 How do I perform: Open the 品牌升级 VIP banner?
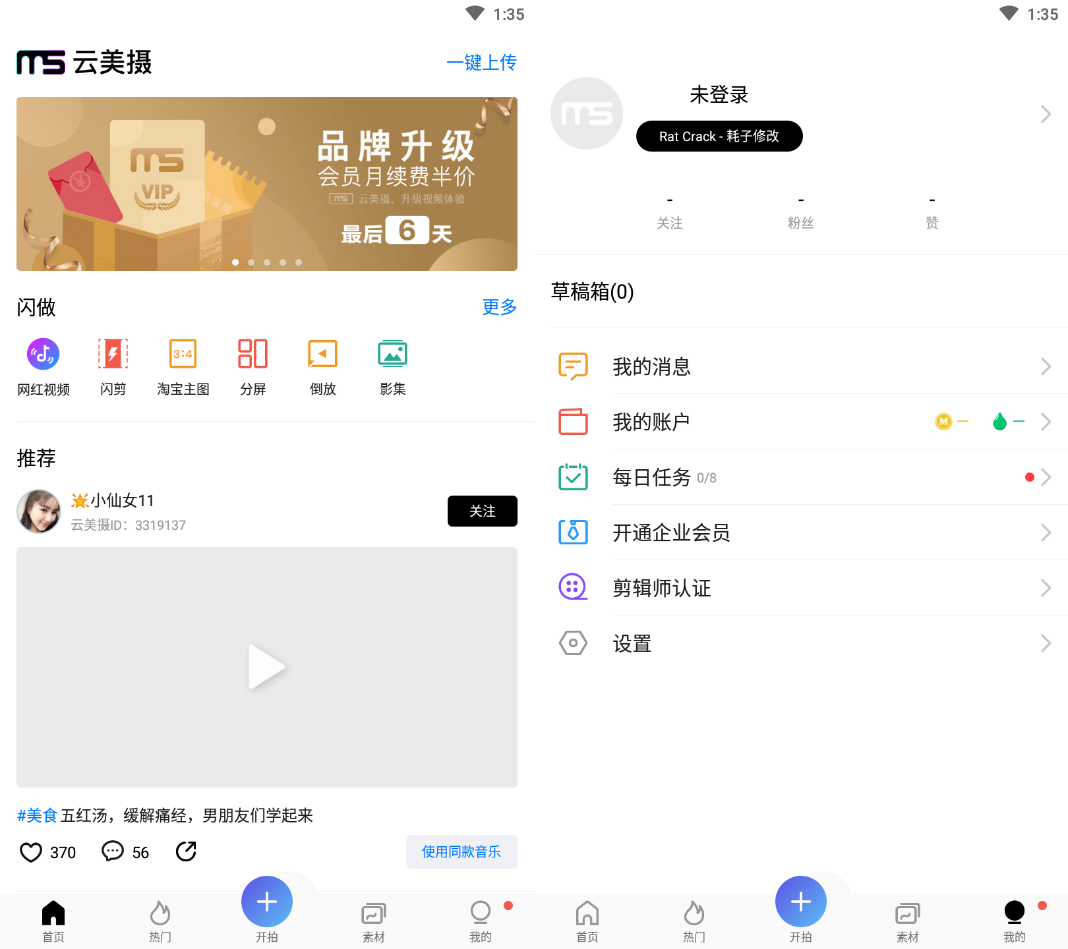267,184
